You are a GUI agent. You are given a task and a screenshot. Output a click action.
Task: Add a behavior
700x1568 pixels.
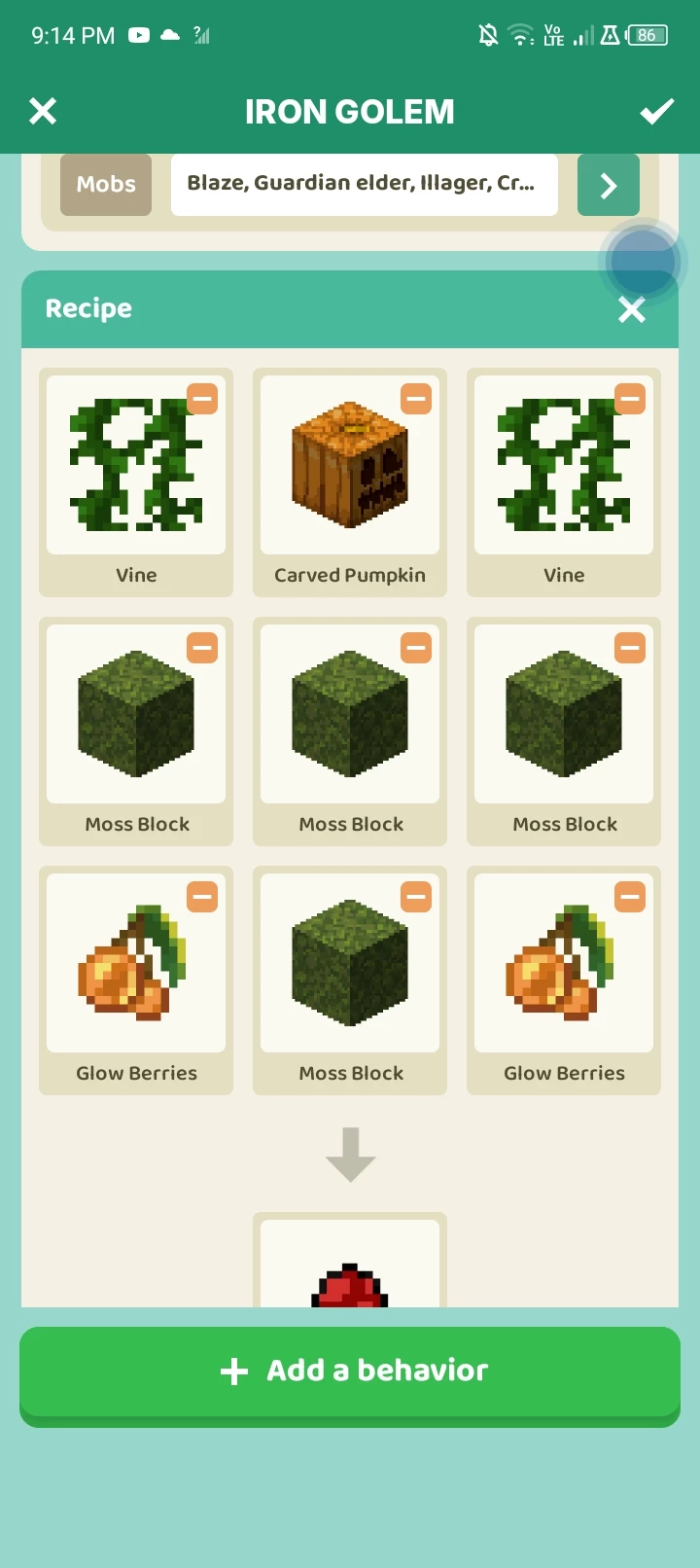point(350,1371)
